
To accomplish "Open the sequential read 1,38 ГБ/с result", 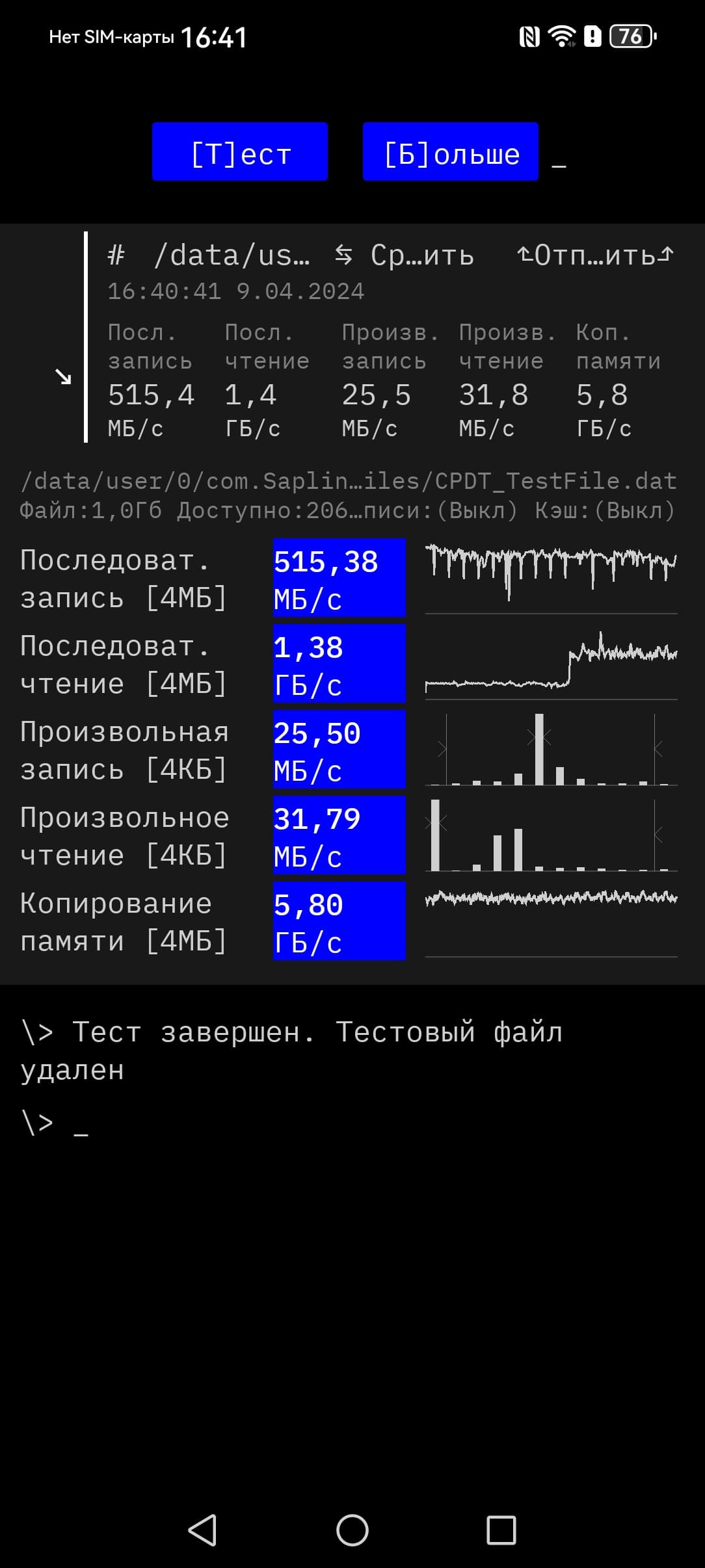I will pos(339,664).
